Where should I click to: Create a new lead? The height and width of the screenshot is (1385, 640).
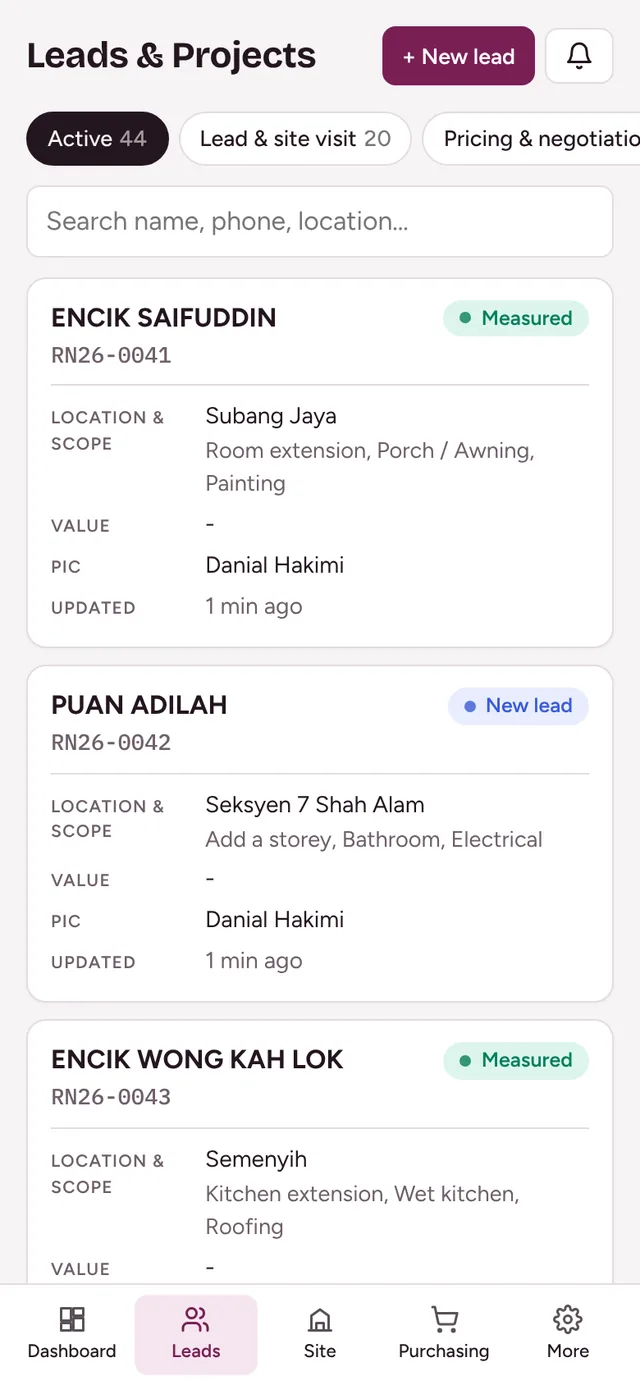pos(458,56)
